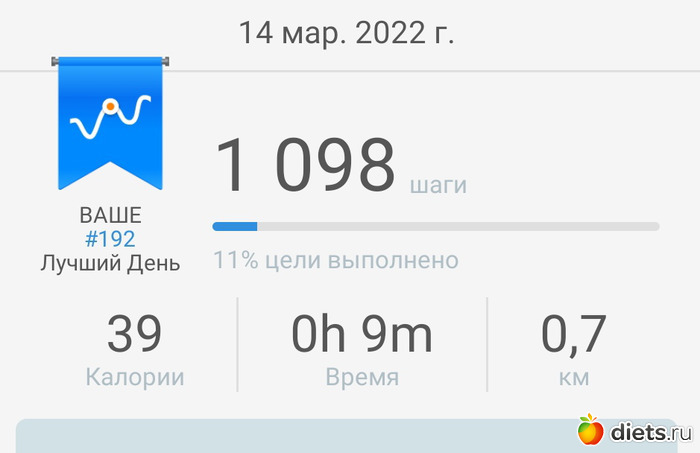
Task: Open the #192 best day ranking link
Action: (110, 239)
